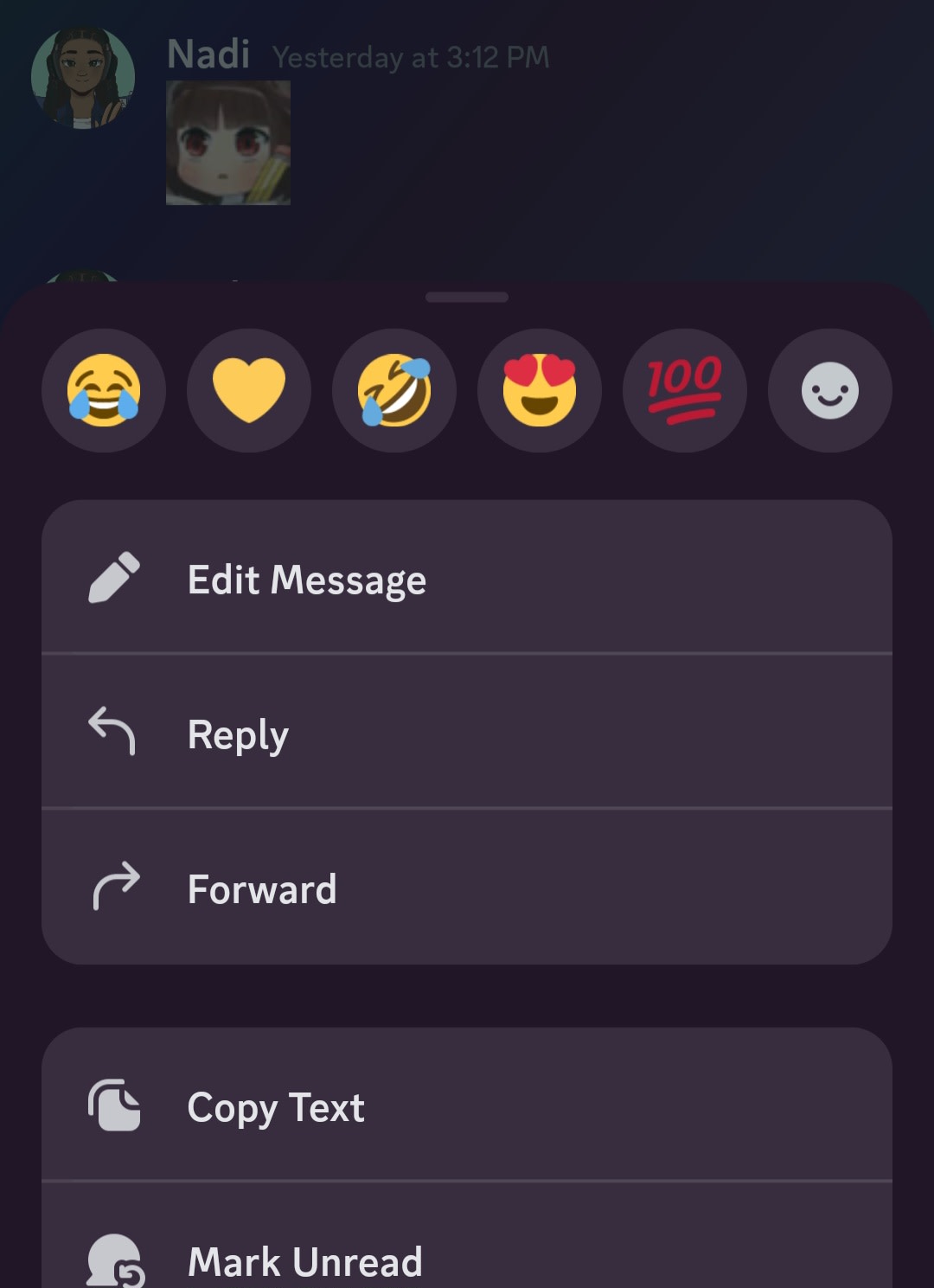Select Edit Message

(x=467, y=578)
